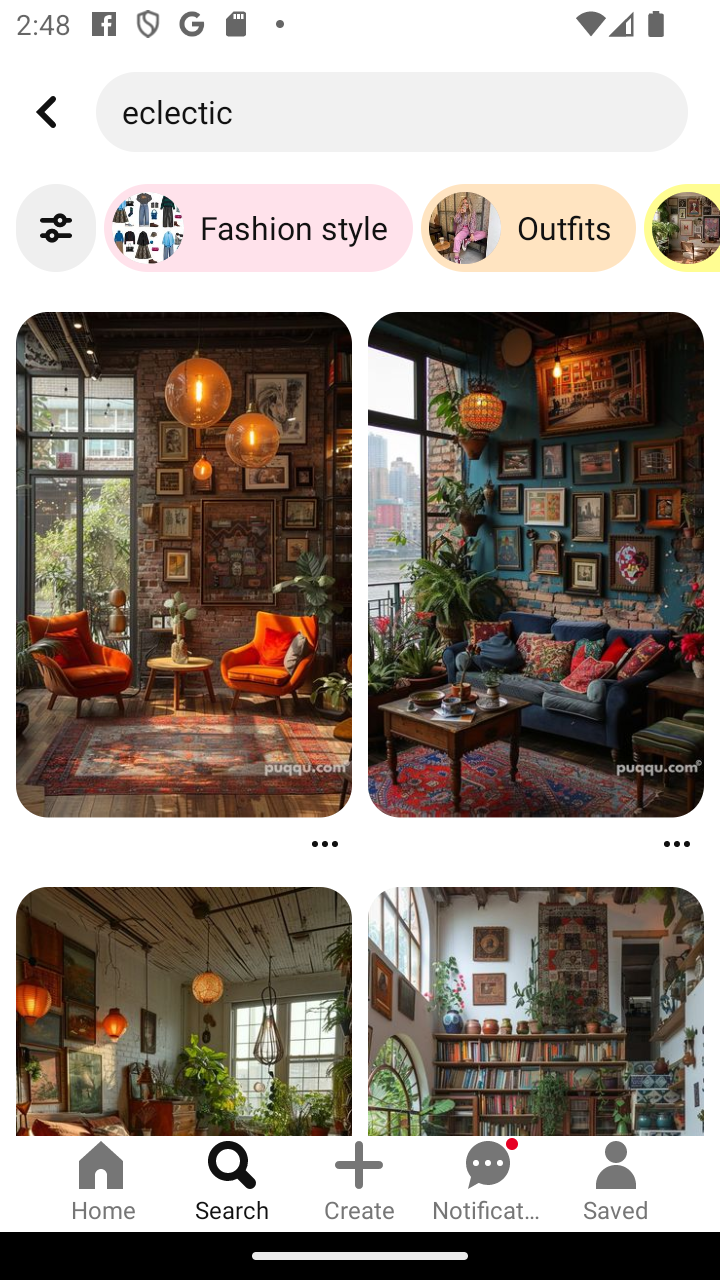Go to the Saved tab

615,1183
